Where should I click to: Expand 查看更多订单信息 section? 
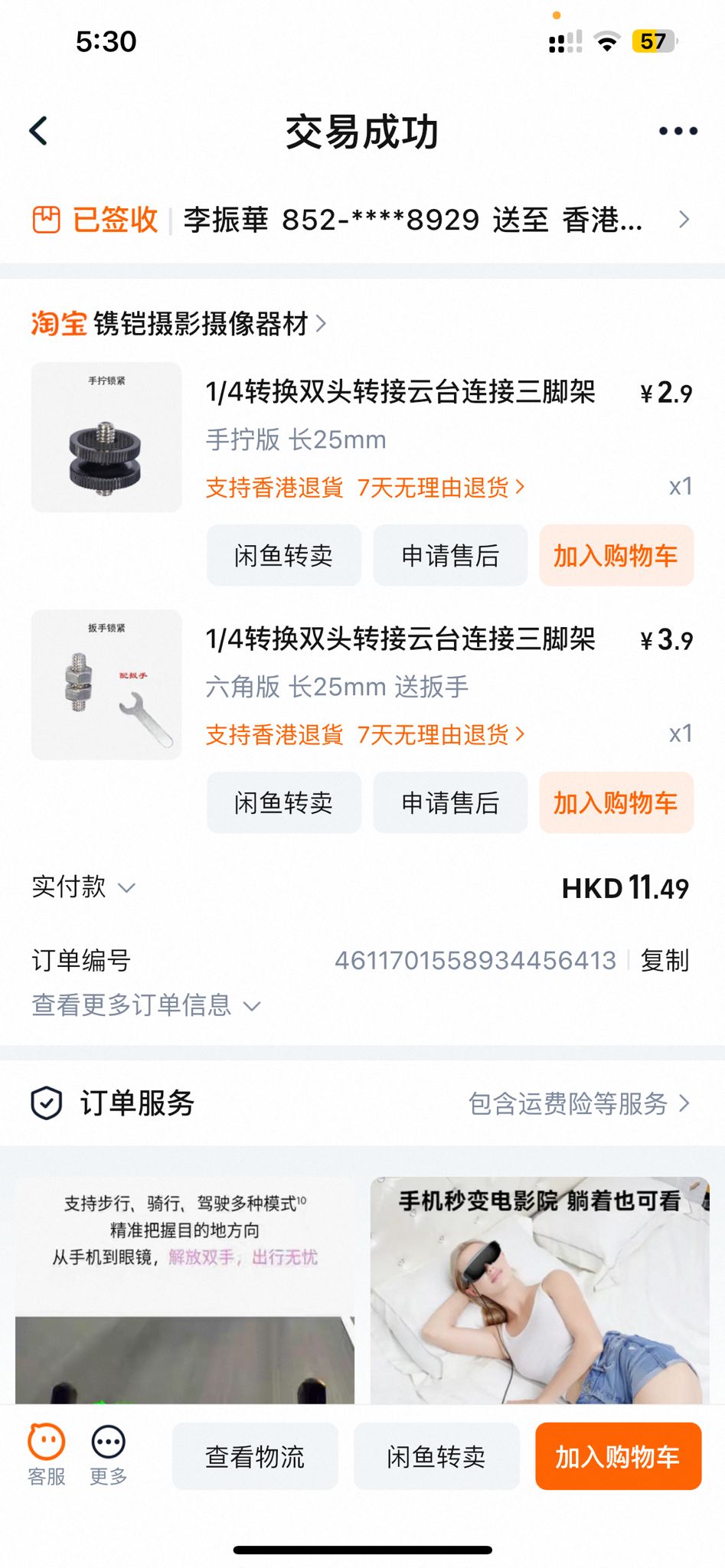[x=145, y=1004]
